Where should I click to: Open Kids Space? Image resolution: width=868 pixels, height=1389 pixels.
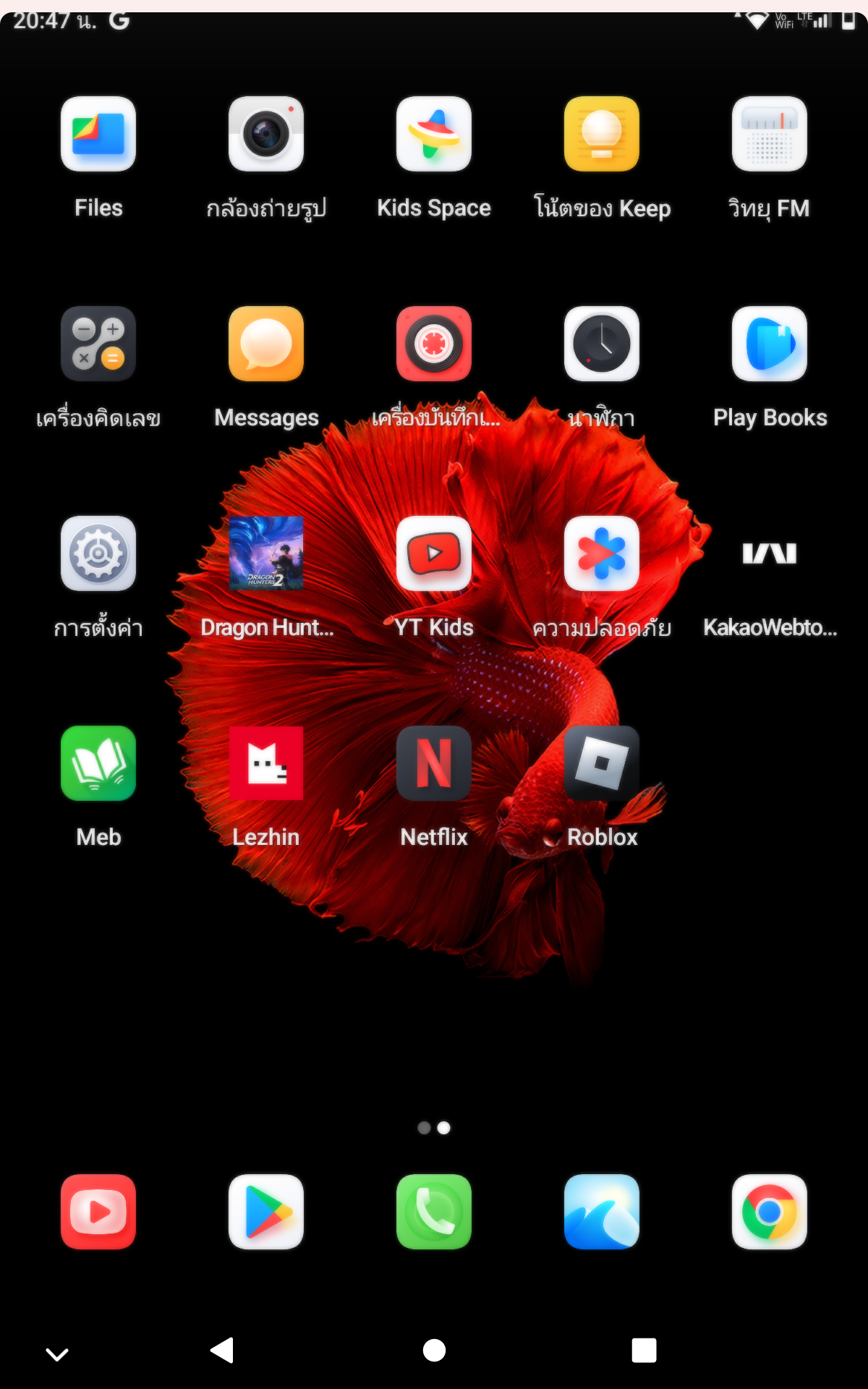tap(434, 134)
